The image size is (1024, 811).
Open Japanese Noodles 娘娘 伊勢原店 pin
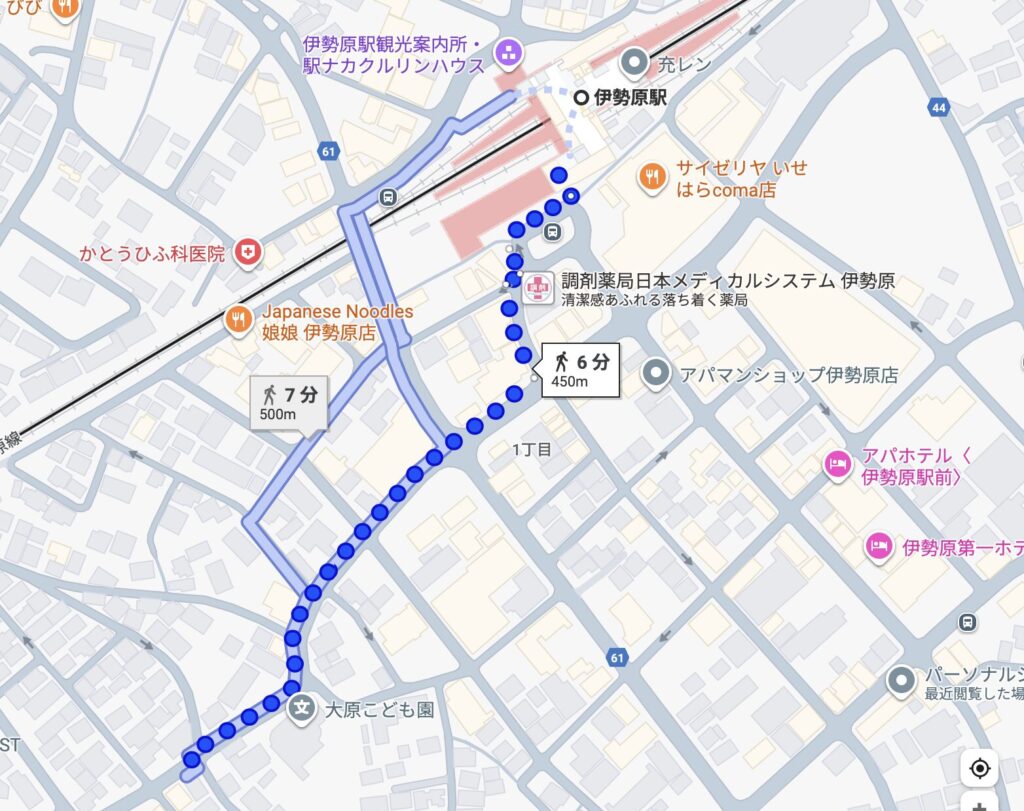(x=237, y=320)
